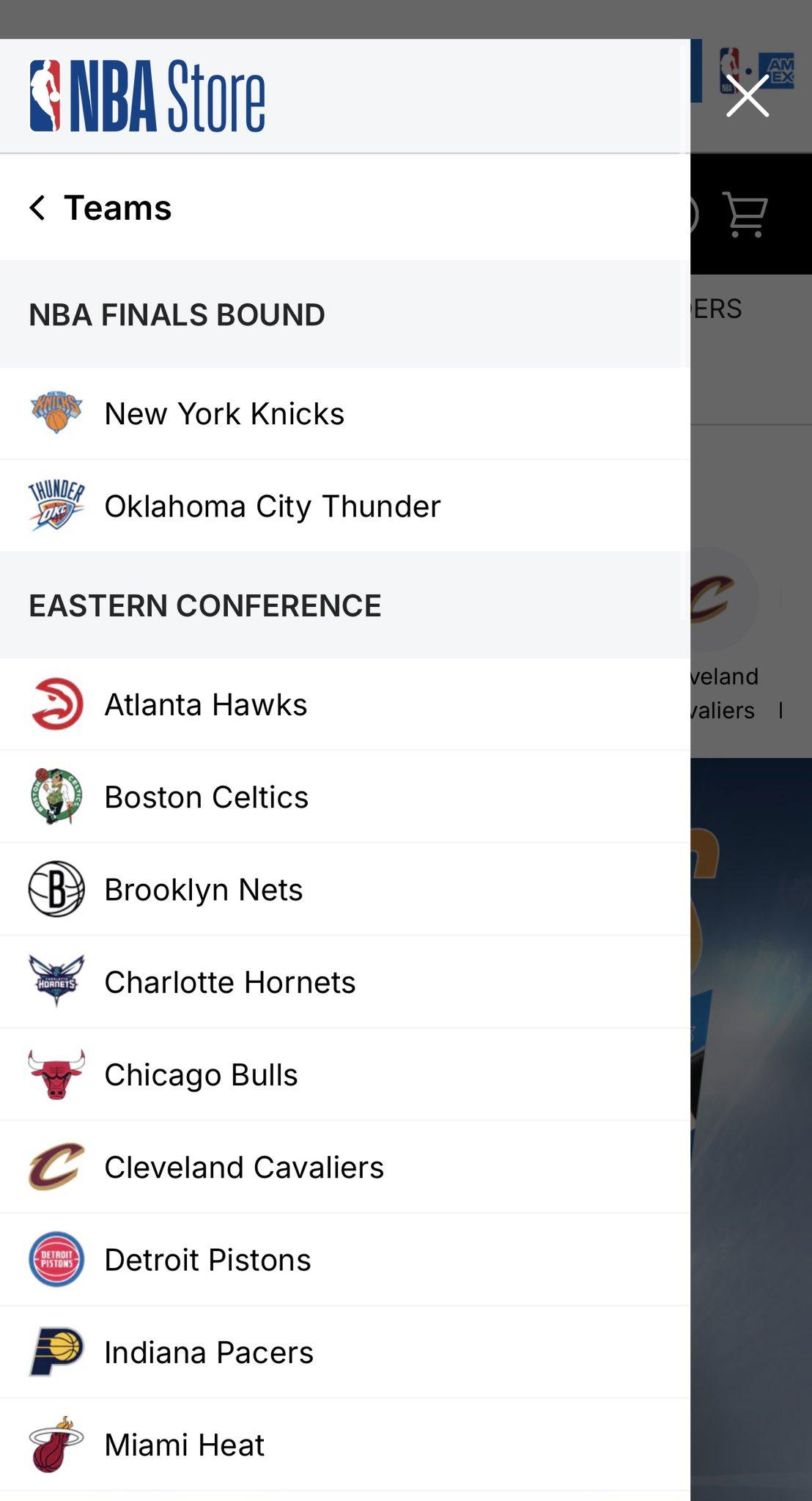Open Chicago Bulls gear
This screenshot has width=812, height=1501.
point(345,1074)
